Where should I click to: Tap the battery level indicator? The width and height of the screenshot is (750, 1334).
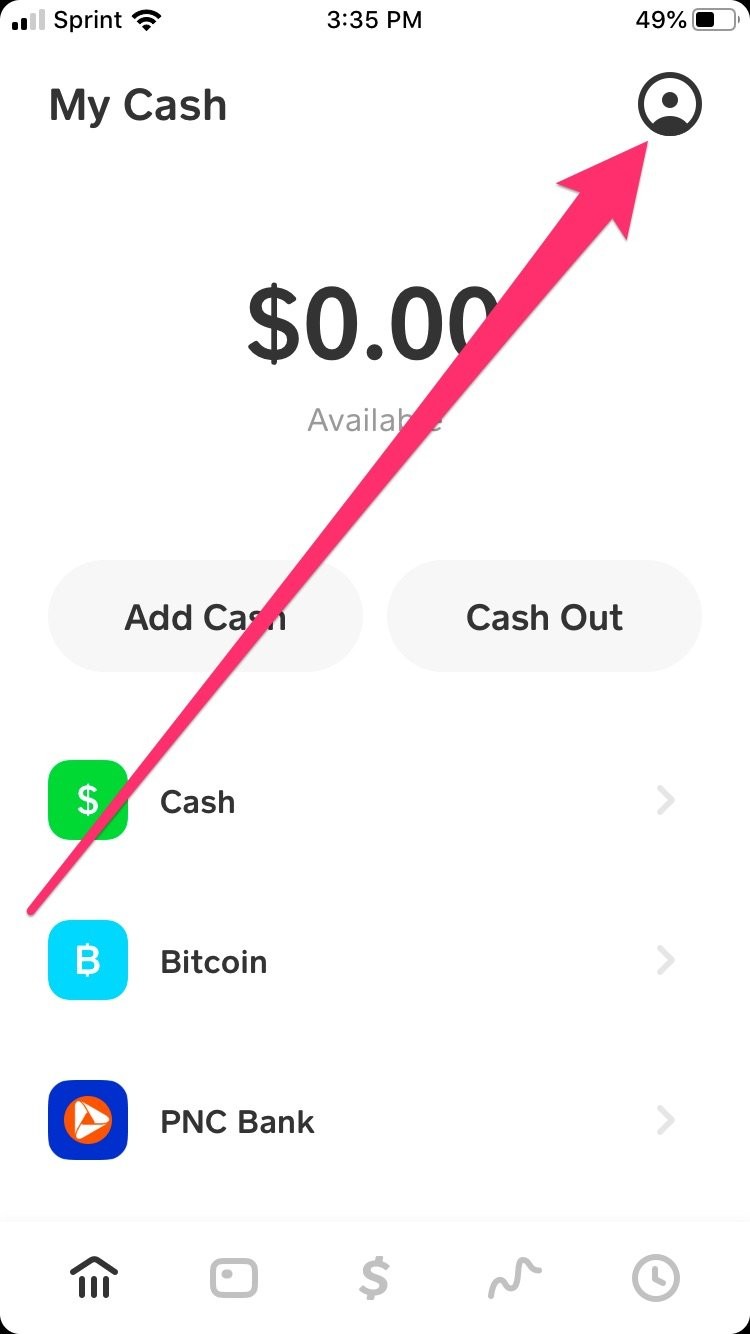tap(714, 17)
